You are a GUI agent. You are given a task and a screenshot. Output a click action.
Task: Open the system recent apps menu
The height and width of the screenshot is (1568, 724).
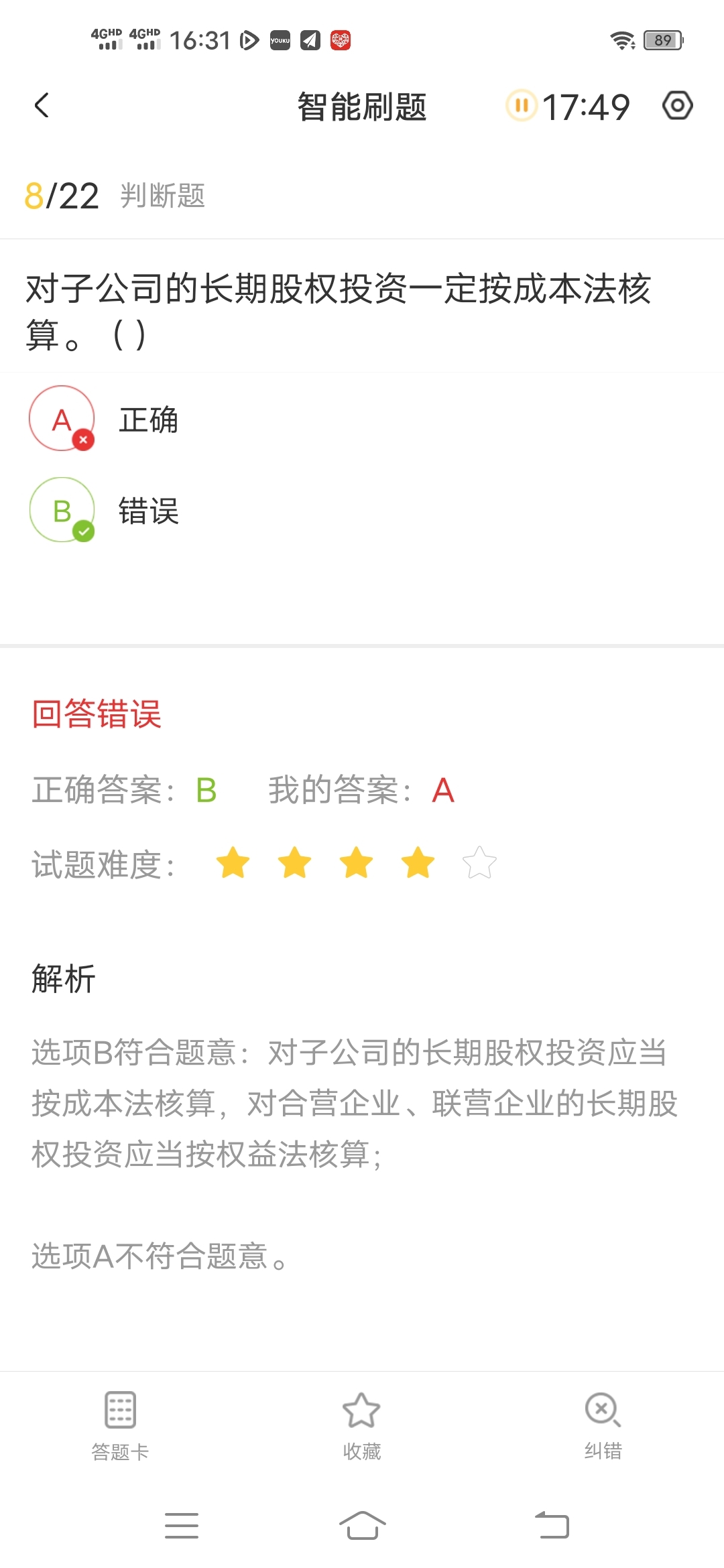click(x=182, y=1526)
